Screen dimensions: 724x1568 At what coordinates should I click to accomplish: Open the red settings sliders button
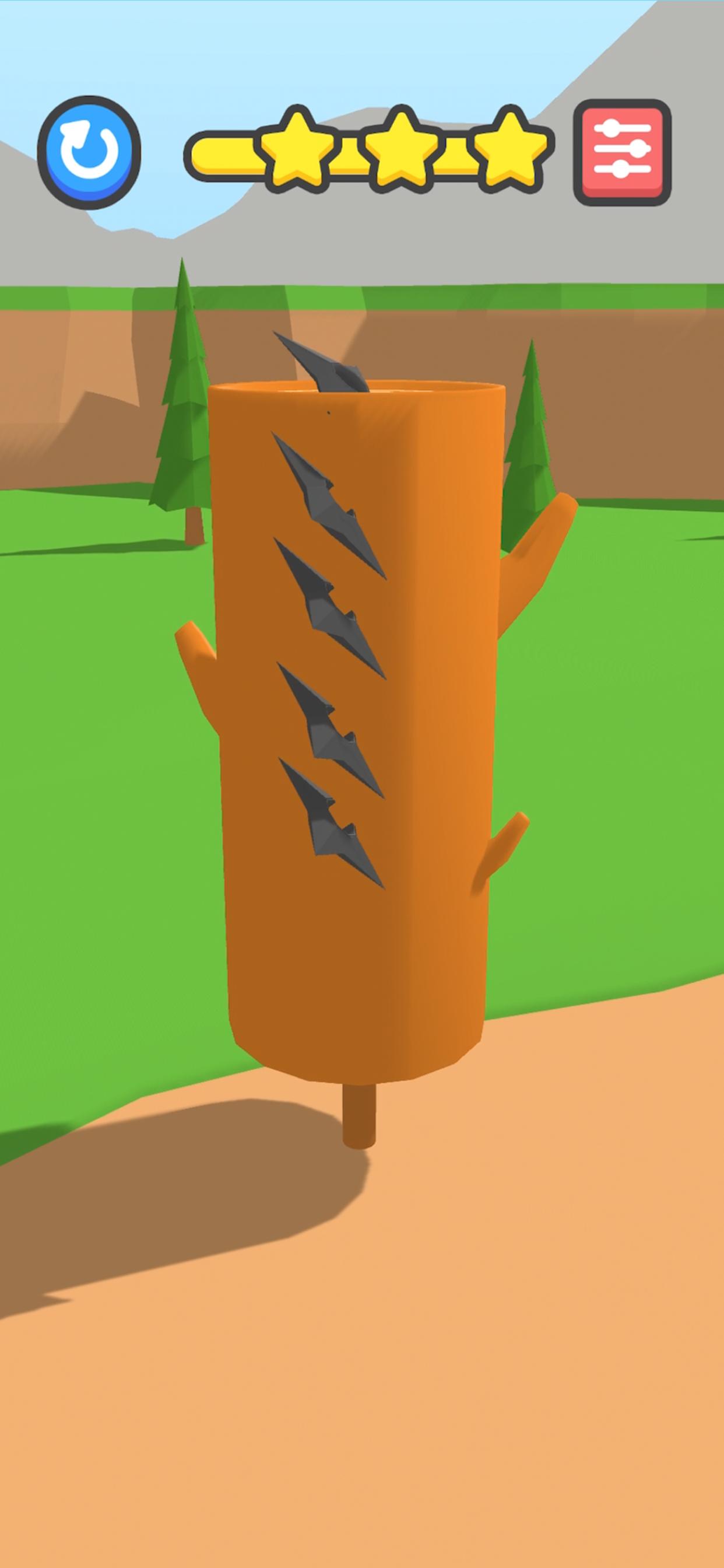click(622, 152)
